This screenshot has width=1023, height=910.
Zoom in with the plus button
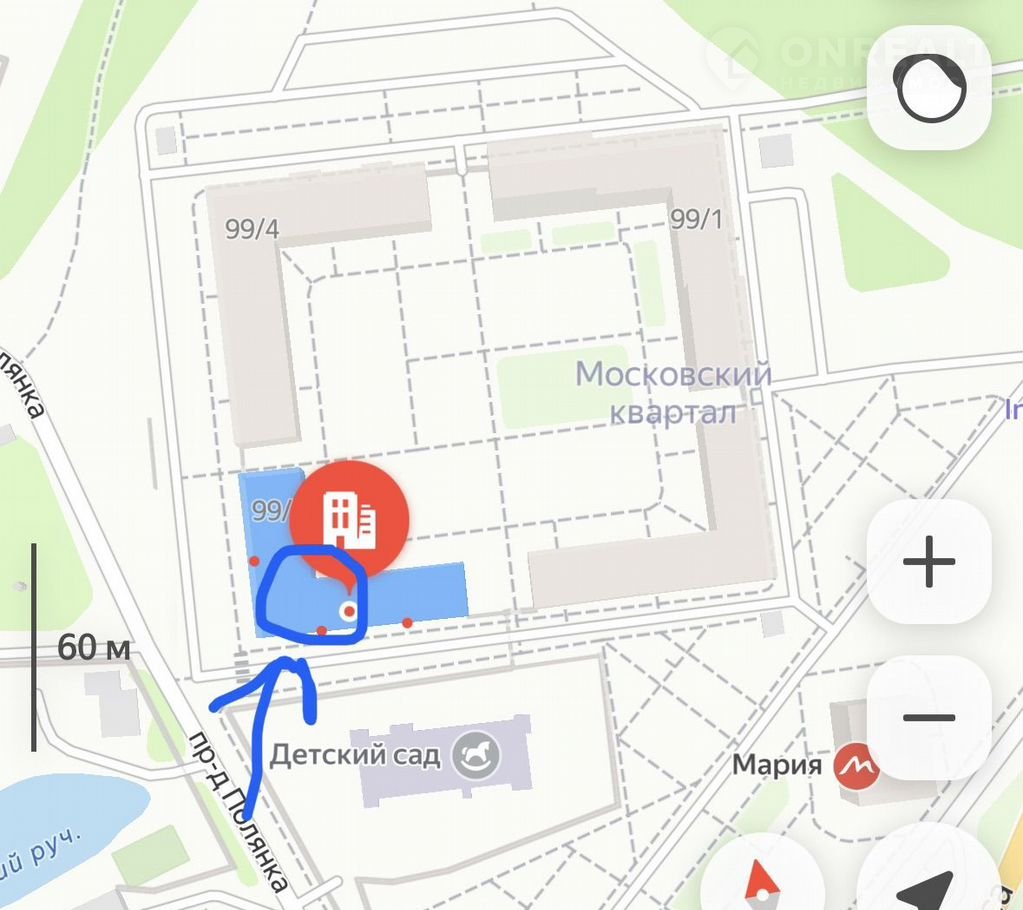pos(929,565)
